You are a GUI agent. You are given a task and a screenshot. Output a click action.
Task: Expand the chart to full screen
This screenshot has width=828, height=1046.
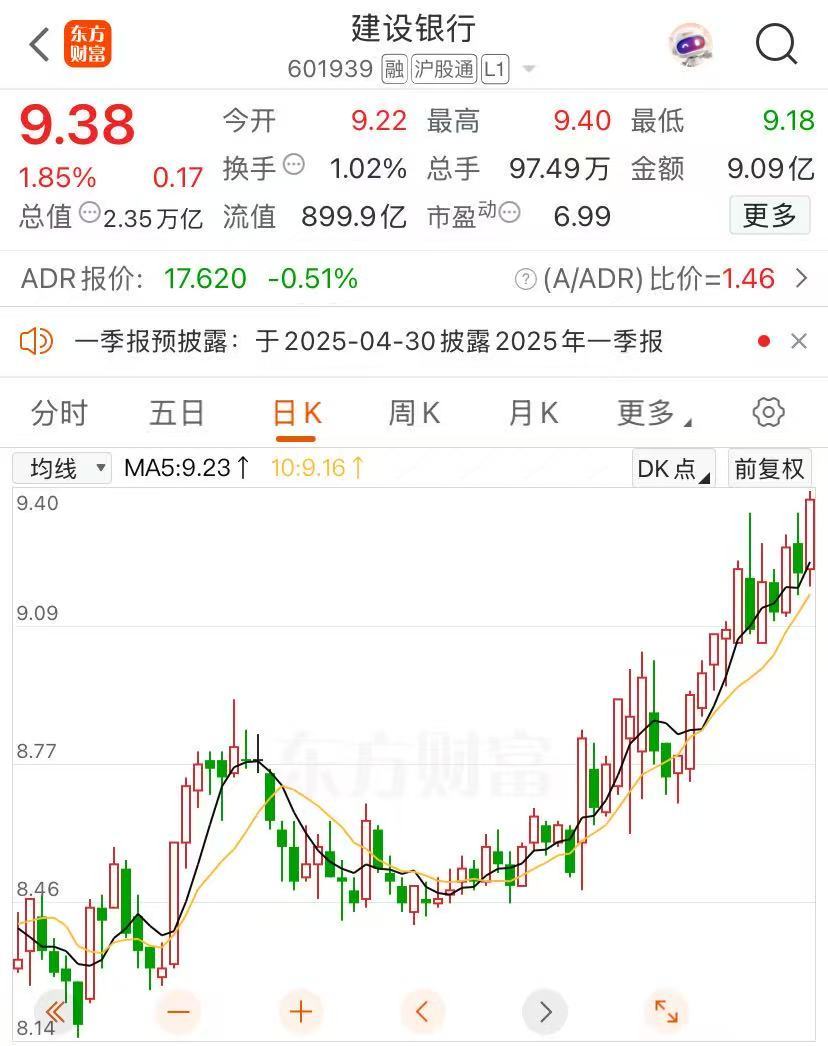click(x=665, y=1011)
